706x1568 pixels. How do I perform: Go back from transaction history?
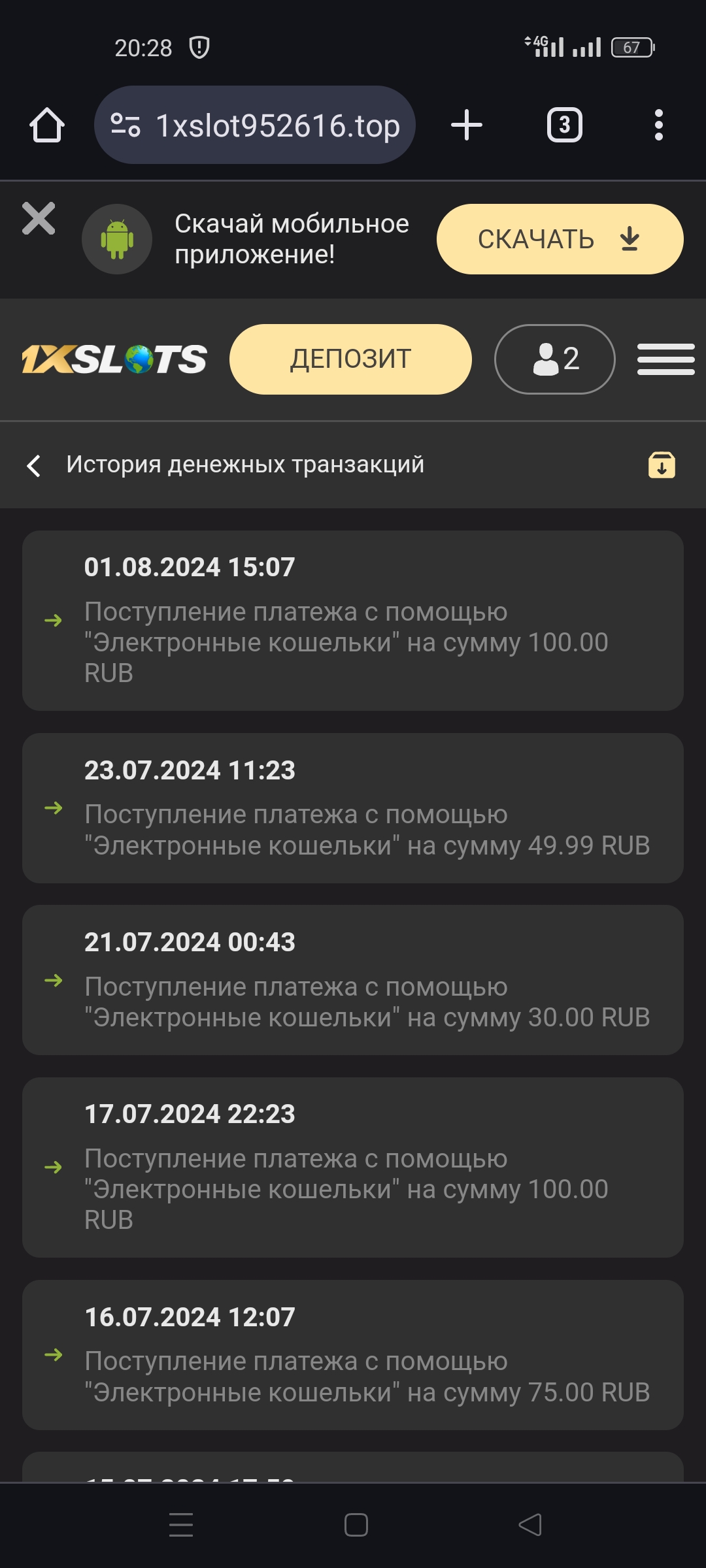coord(34,465)
